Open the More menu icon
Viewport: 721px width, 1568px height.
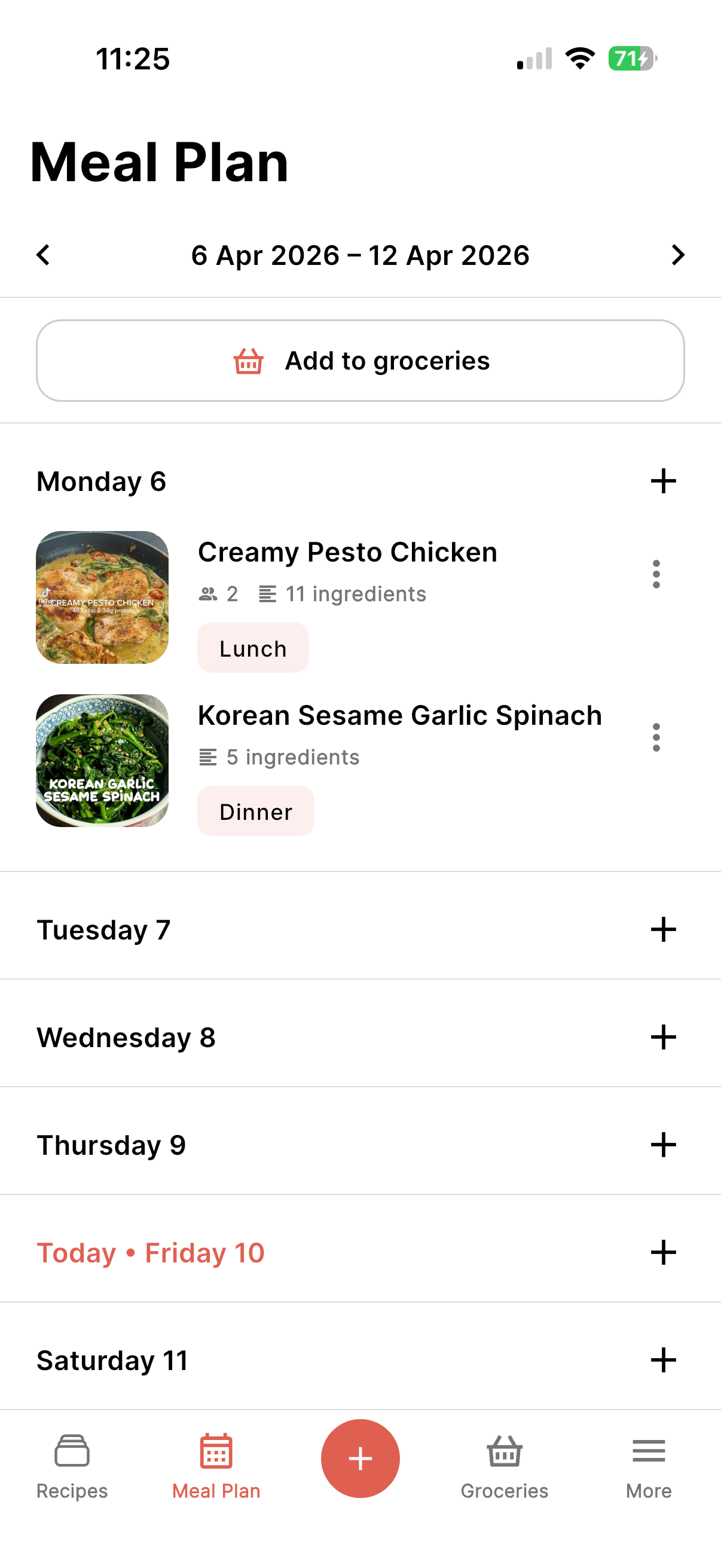point(648,1452)
